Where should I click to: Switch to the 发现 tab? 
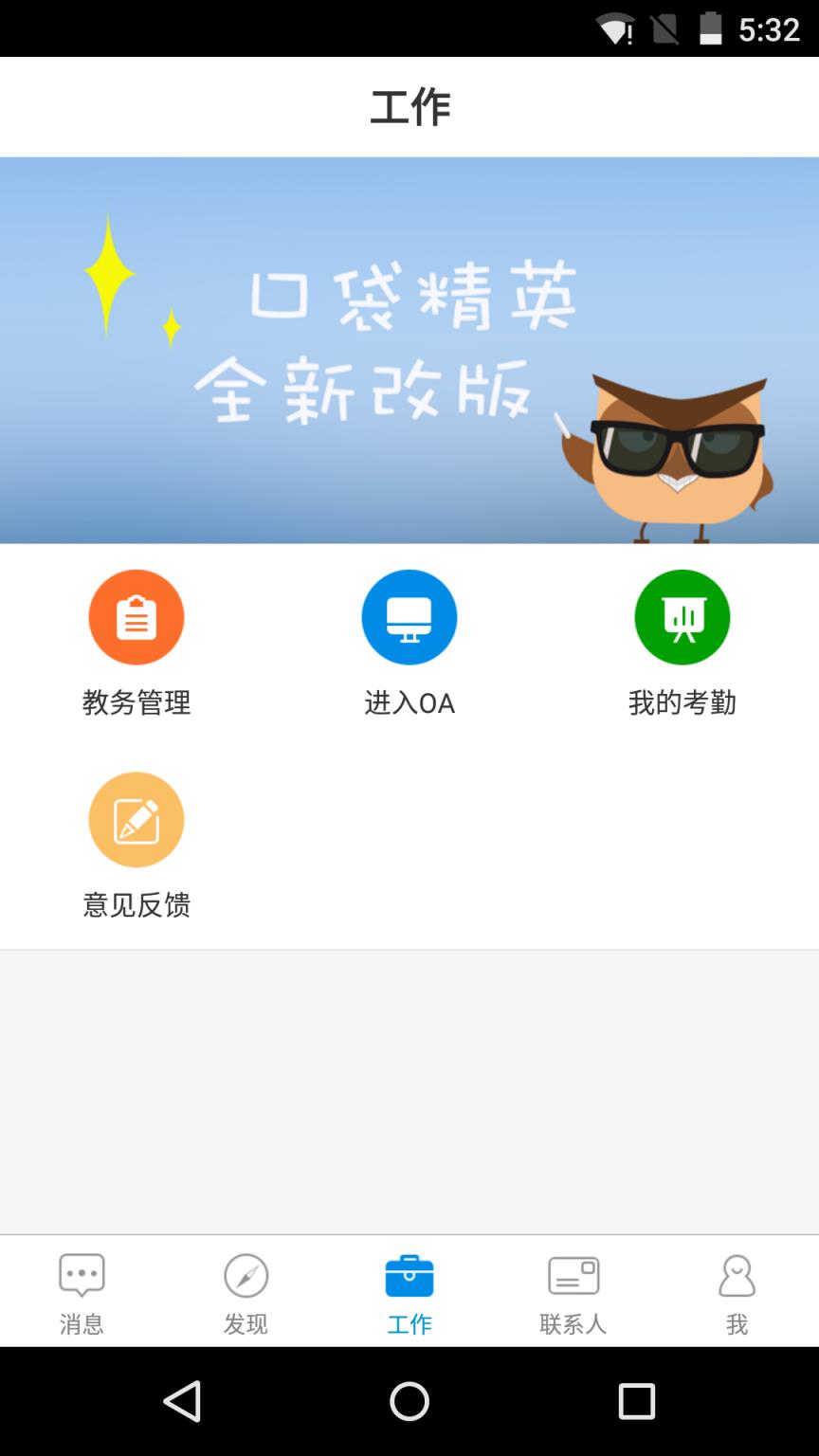pos(246,1291)
